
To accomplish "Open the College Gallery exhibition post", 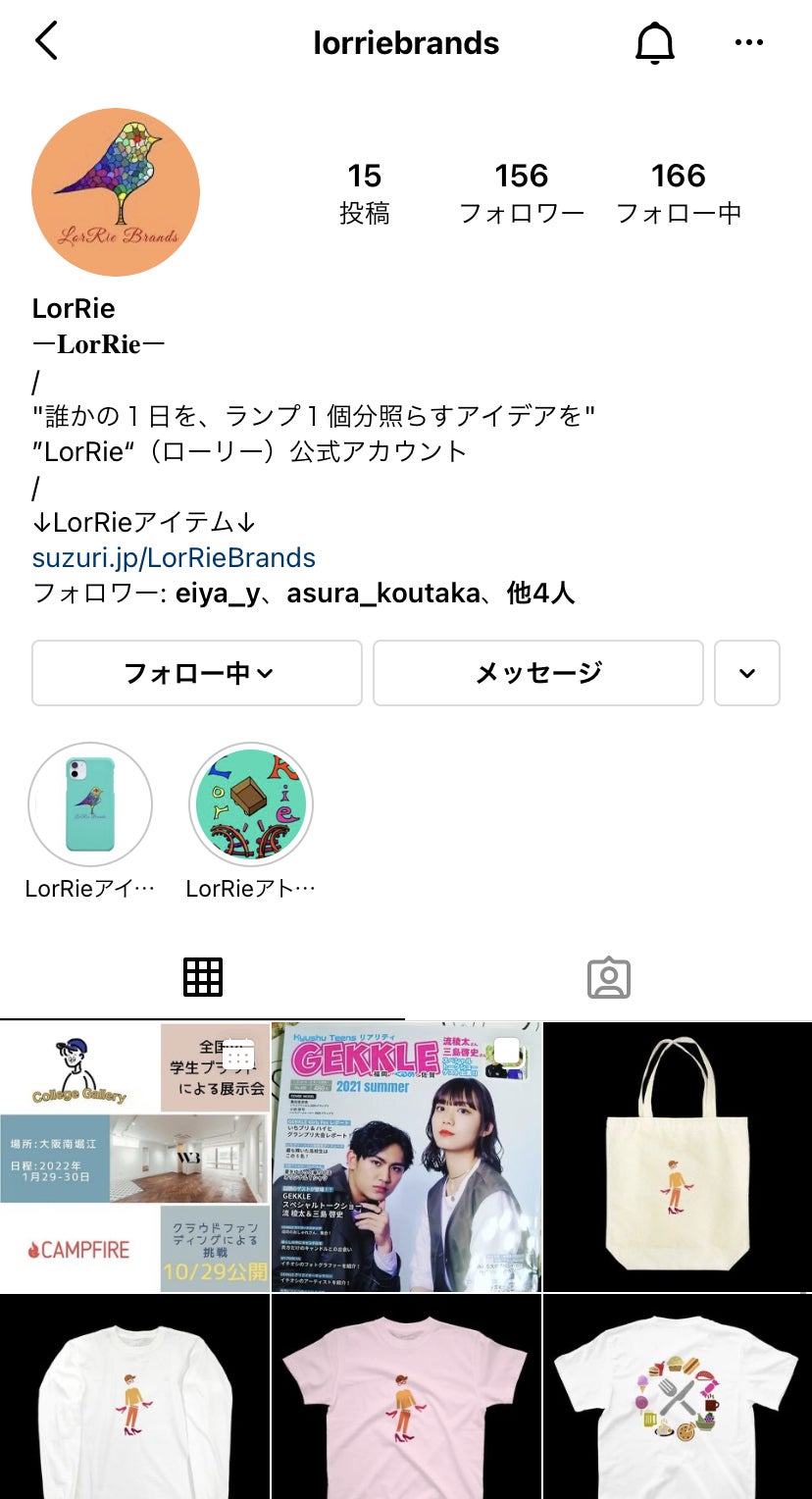I will [x=134, y=1158].
